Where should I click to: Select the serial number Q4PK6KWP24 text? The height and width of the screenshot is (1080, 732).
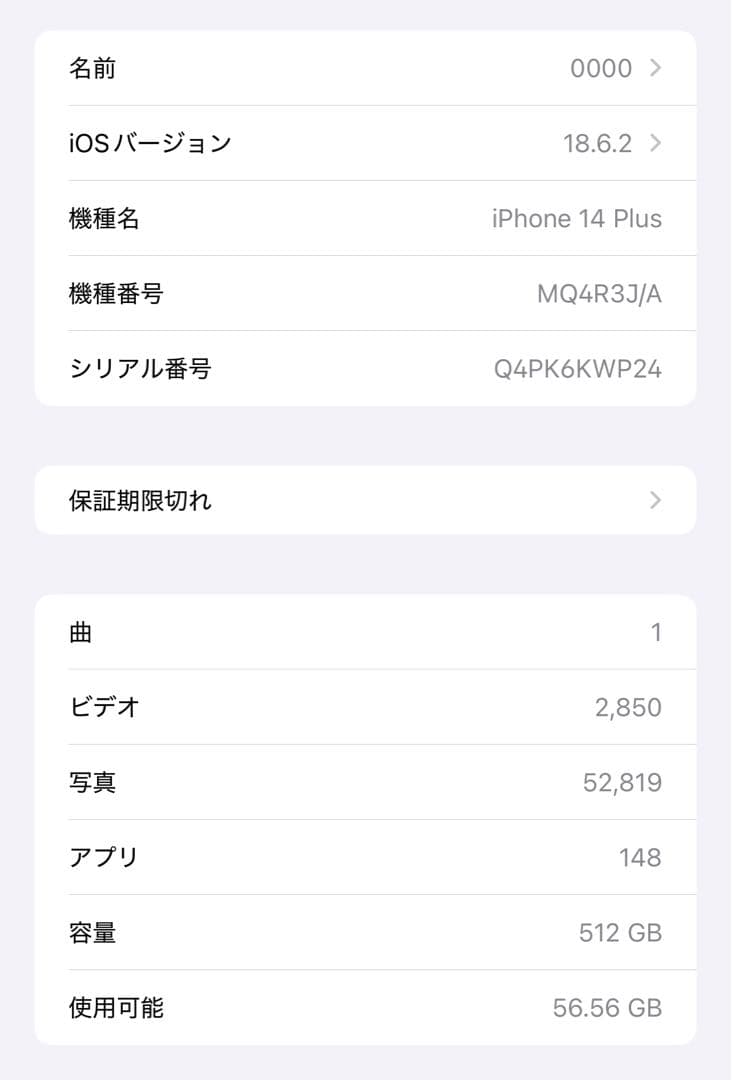tap(589, 368)
